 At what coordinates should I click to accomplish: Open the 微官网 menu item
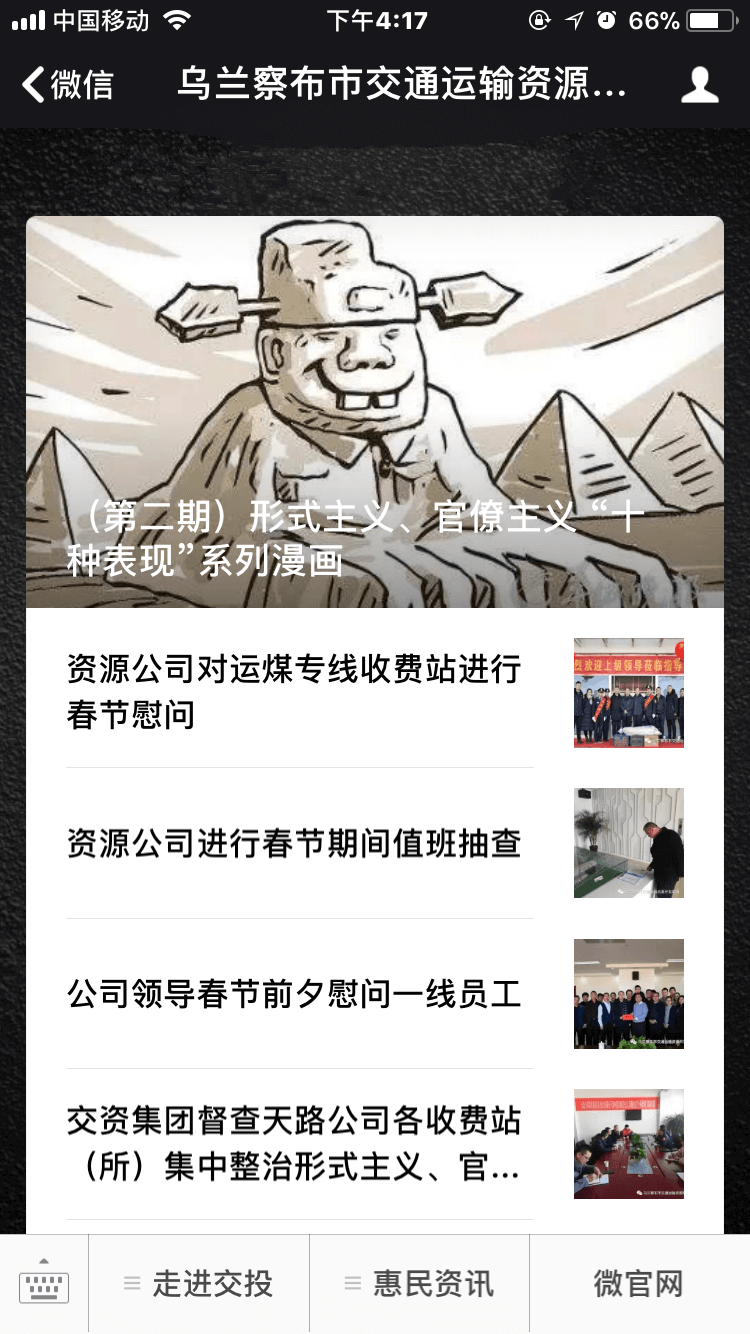[x=639, y=1284]
